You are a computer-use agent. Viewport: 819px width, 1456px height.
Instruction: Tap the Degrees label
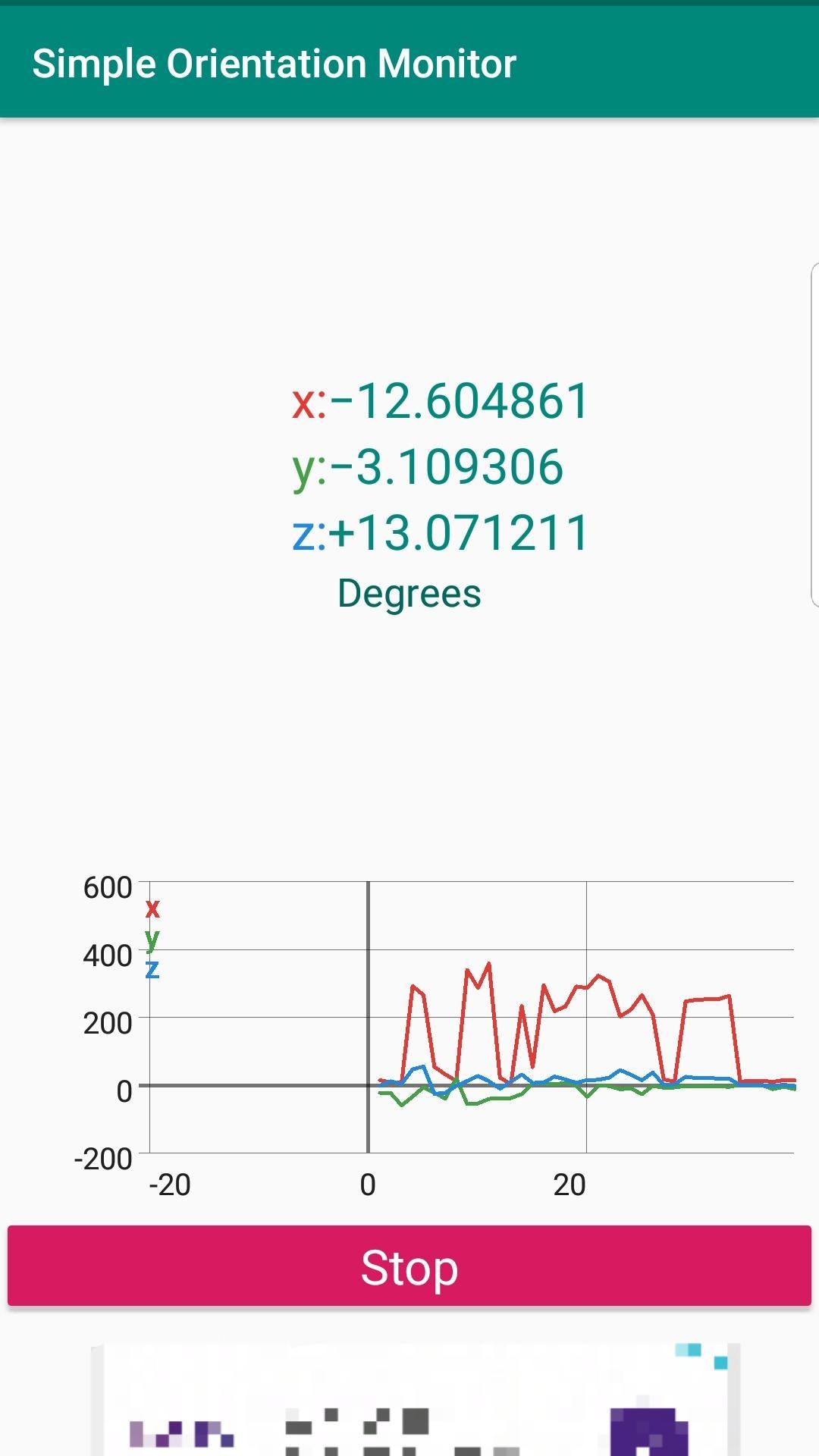click(410, 594)
